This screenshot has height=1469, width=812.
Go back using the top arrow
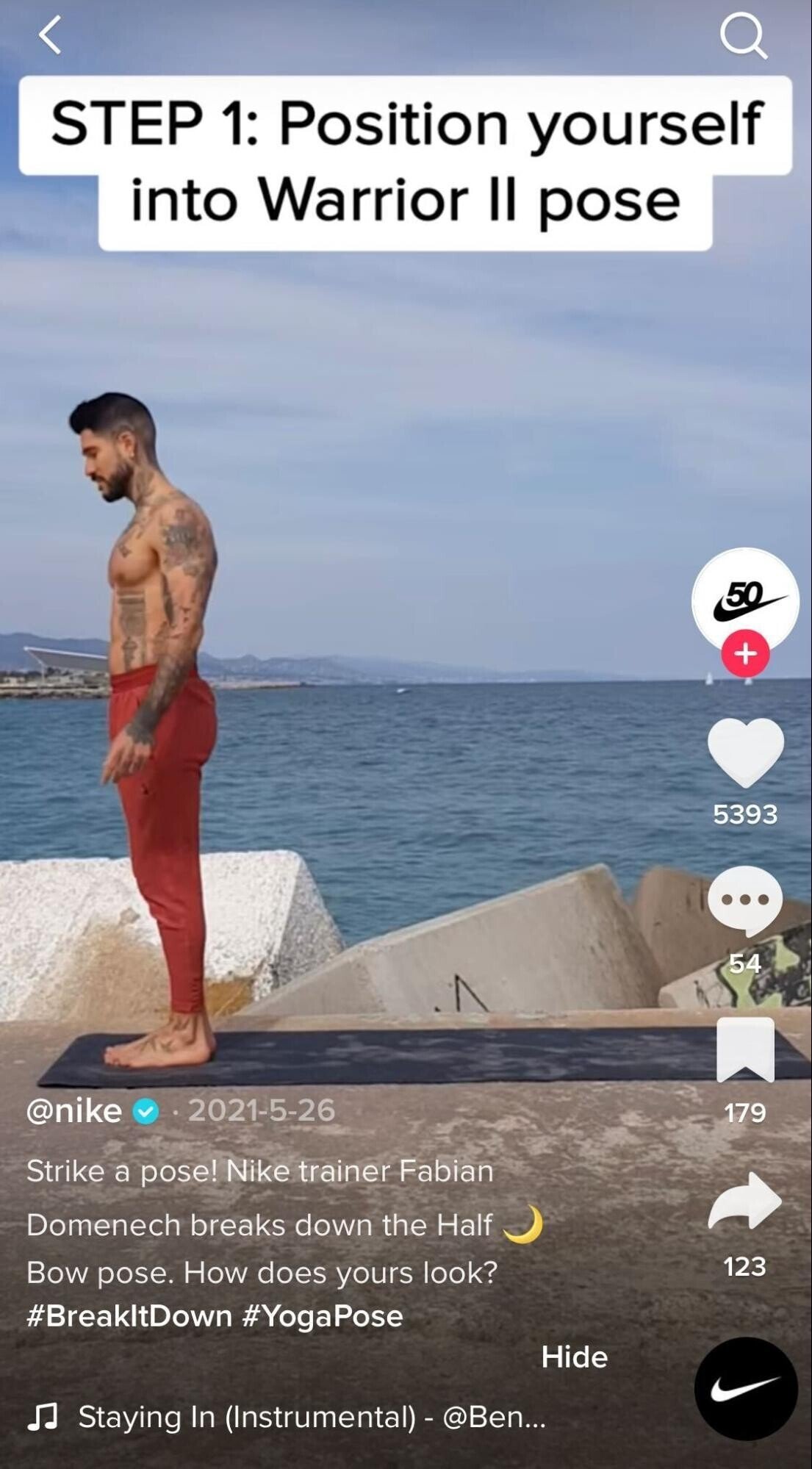[x=50, y=35]
